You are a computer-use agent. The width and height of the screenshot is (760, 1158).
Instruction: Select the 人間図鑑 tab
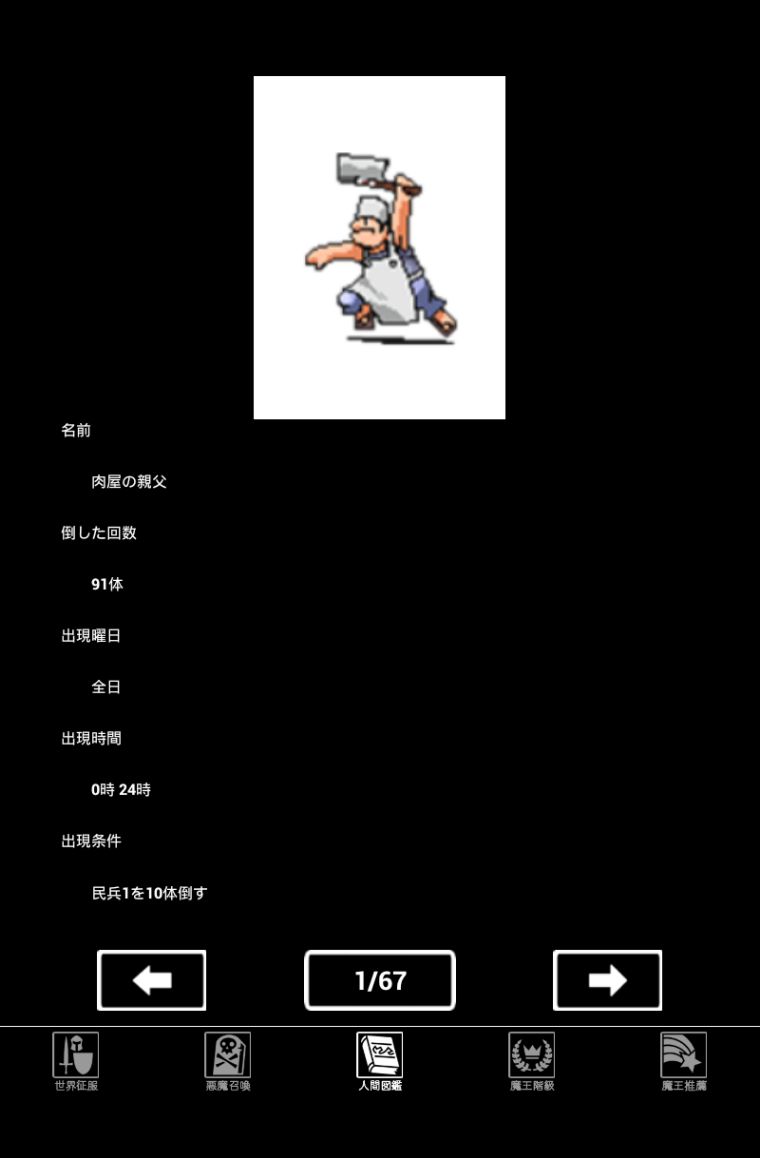(x=380, y=1062)
